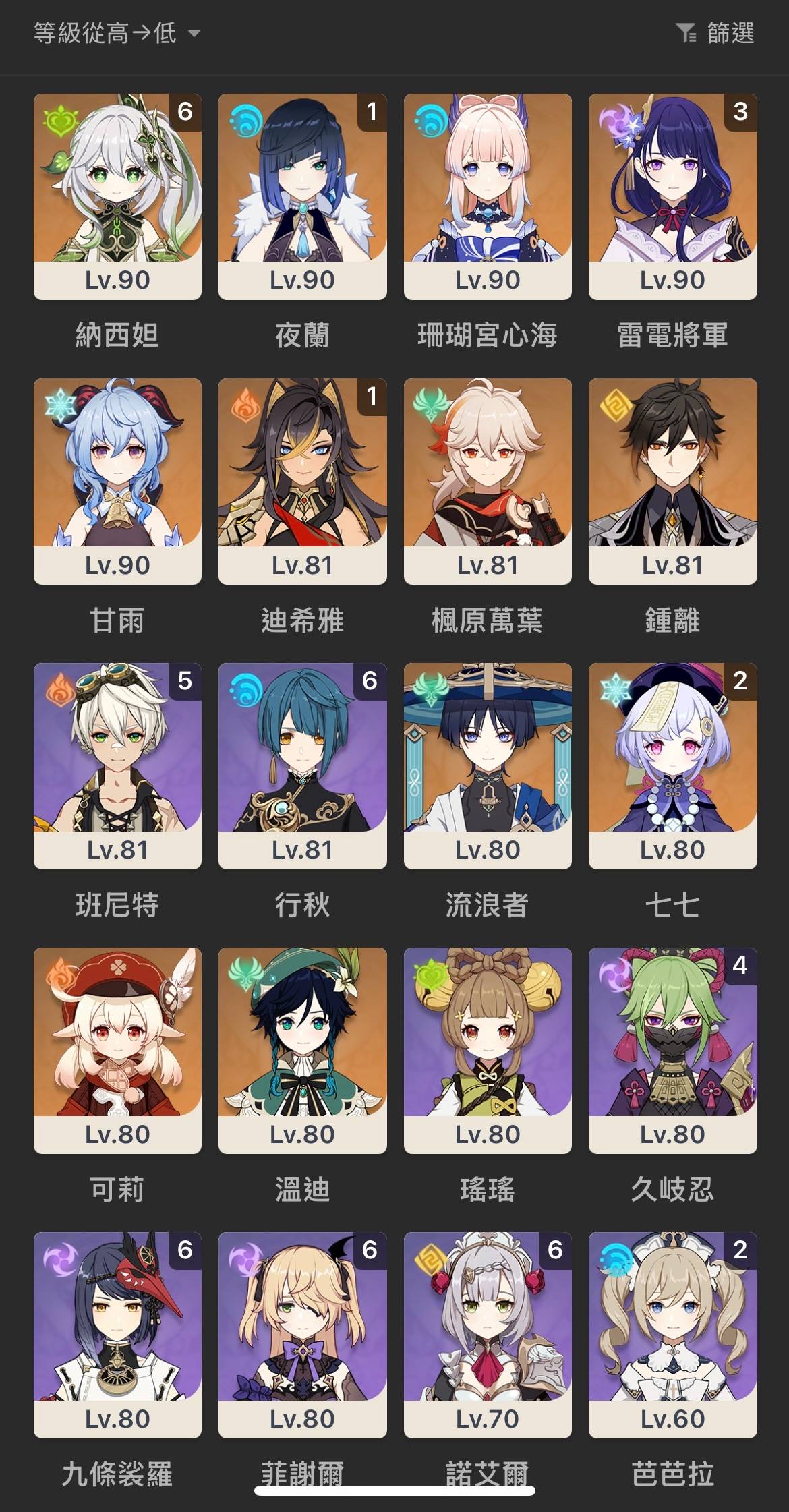Open the 久岐忍 card
This screenshot has height=1512, width=789.
click(x=672, y=1050)
